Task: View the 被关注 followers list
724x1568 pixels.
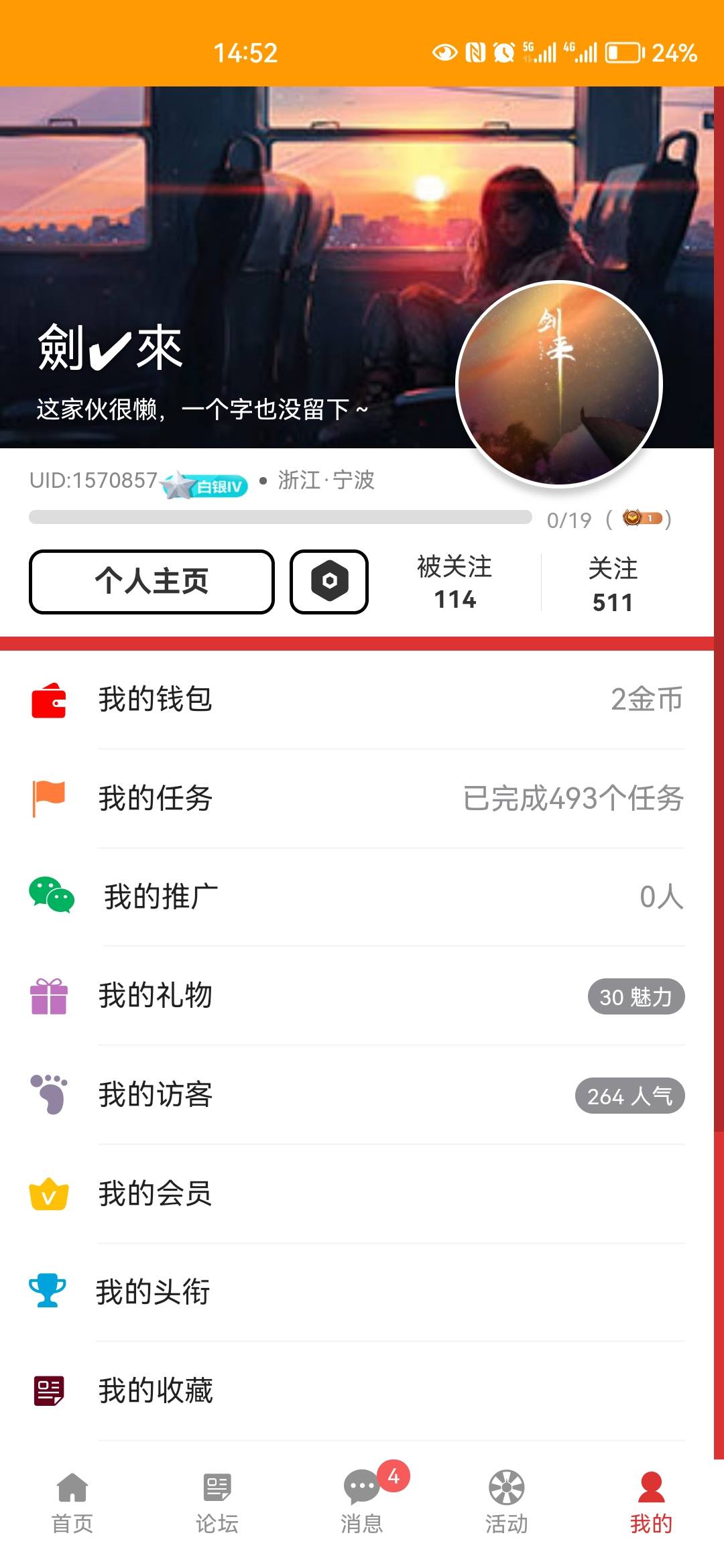Action: [x=455, y=582]
